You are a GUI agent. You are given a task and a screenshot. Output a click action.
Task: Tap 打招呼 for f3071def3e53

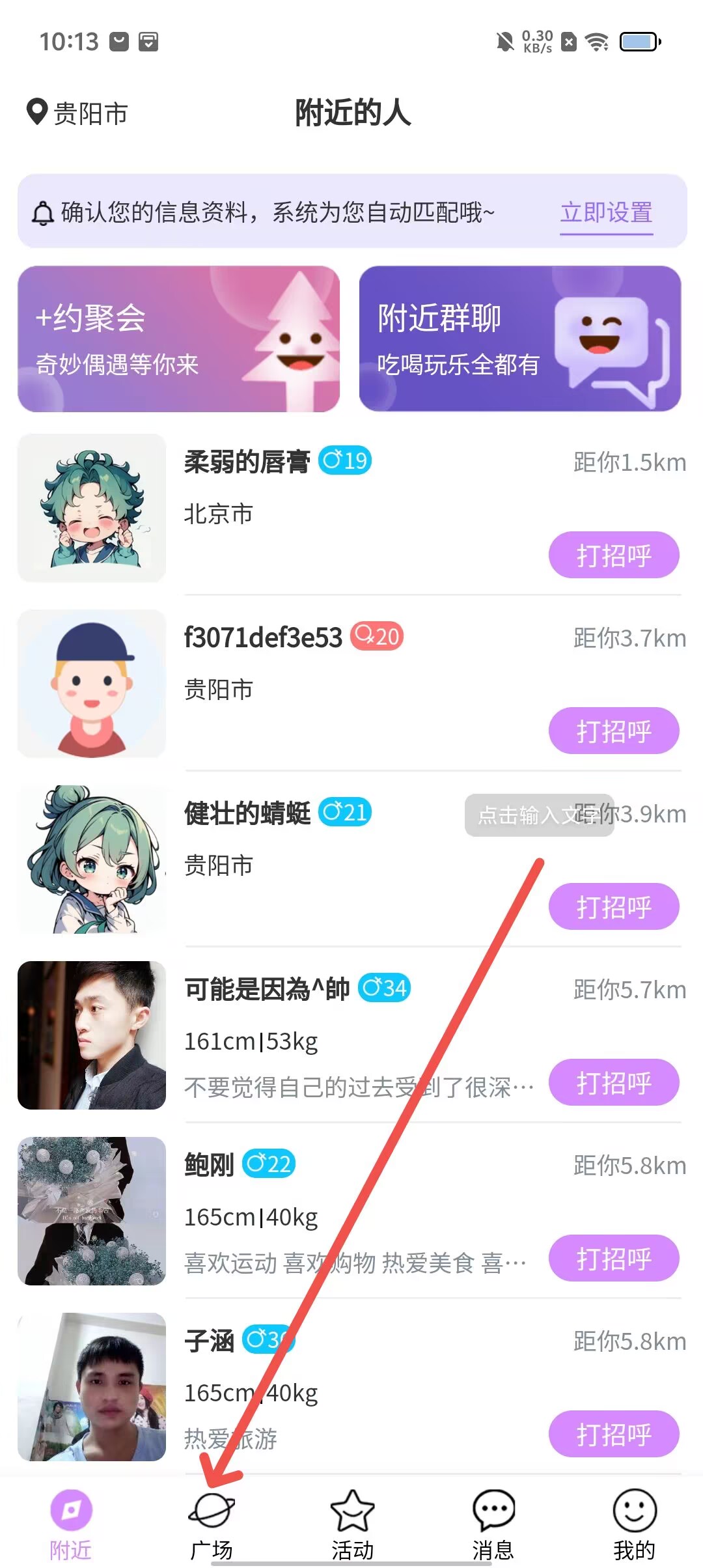(x=613, y=731)
